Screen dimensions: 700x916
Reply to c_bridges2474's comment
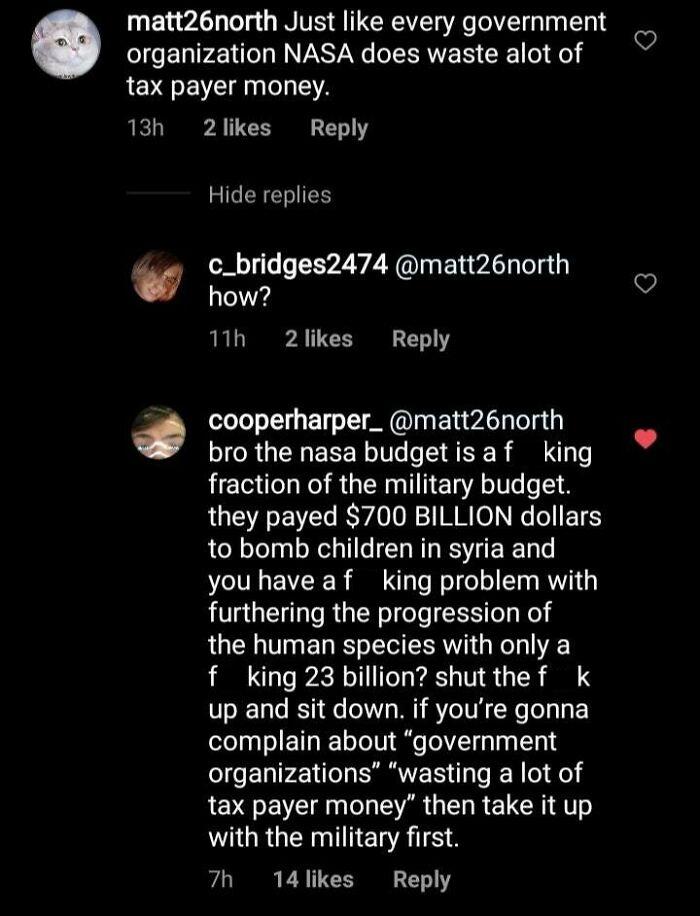(420, 339)
